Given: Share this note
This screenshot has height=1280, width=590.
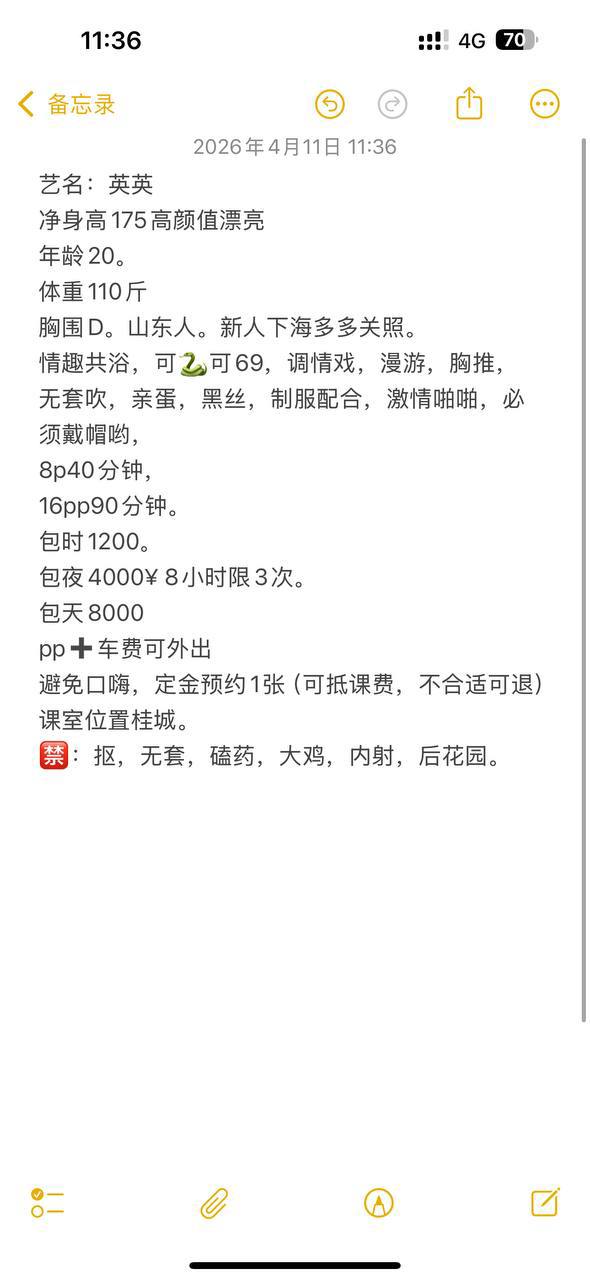Looking at the screenshot, I should pyautogui.click(x=469, y=103).
